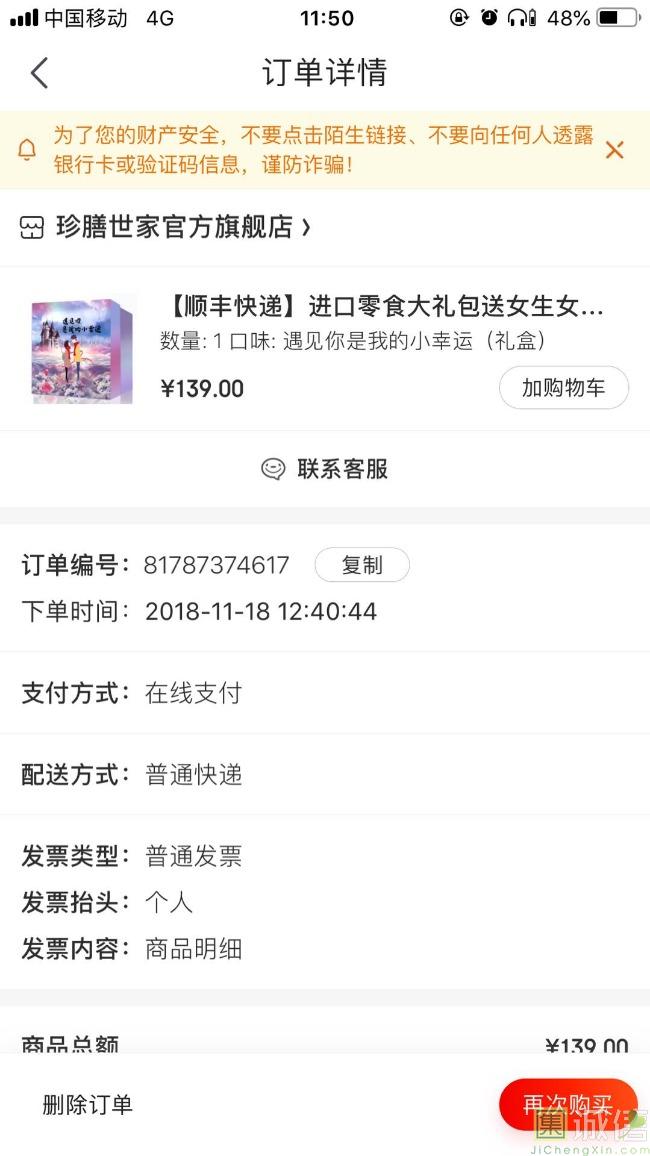Dismiss the fraud warning banner
The width and height of the screenshot is (650, 1156).
point(614,150)
